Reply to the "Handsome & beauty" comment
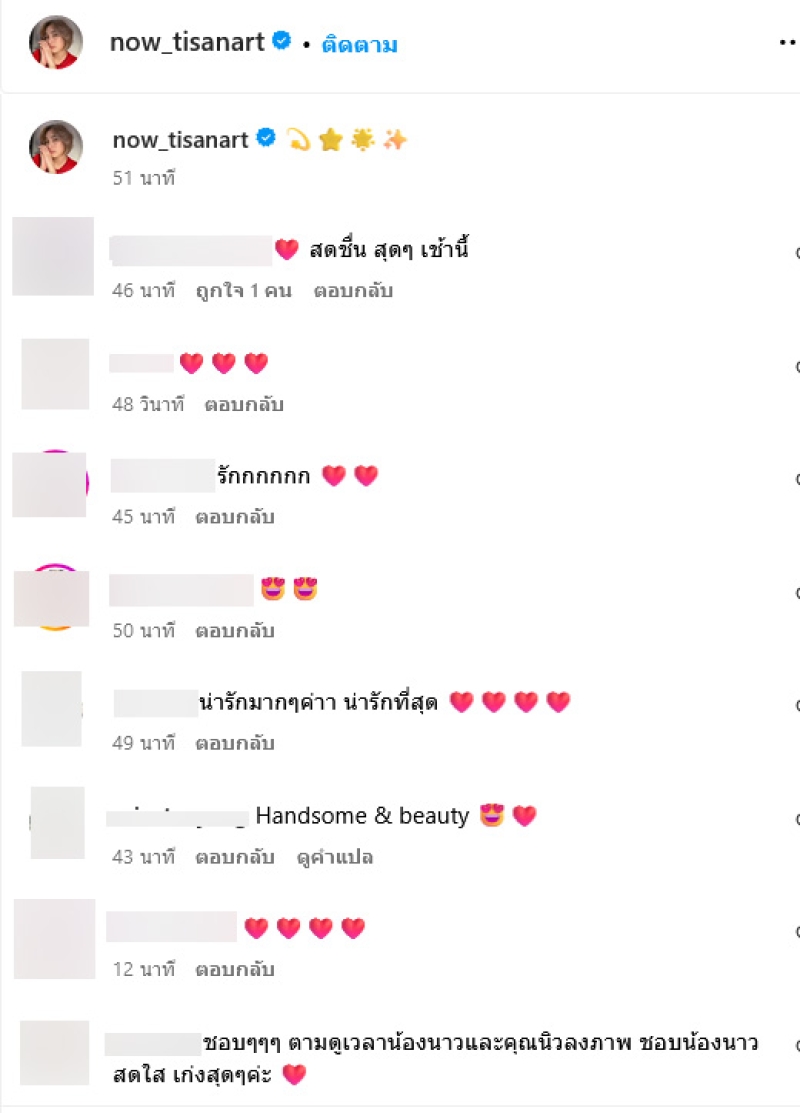Image resolution: width=800 pixels, height=1113 pixels. (x=234, y=857)
